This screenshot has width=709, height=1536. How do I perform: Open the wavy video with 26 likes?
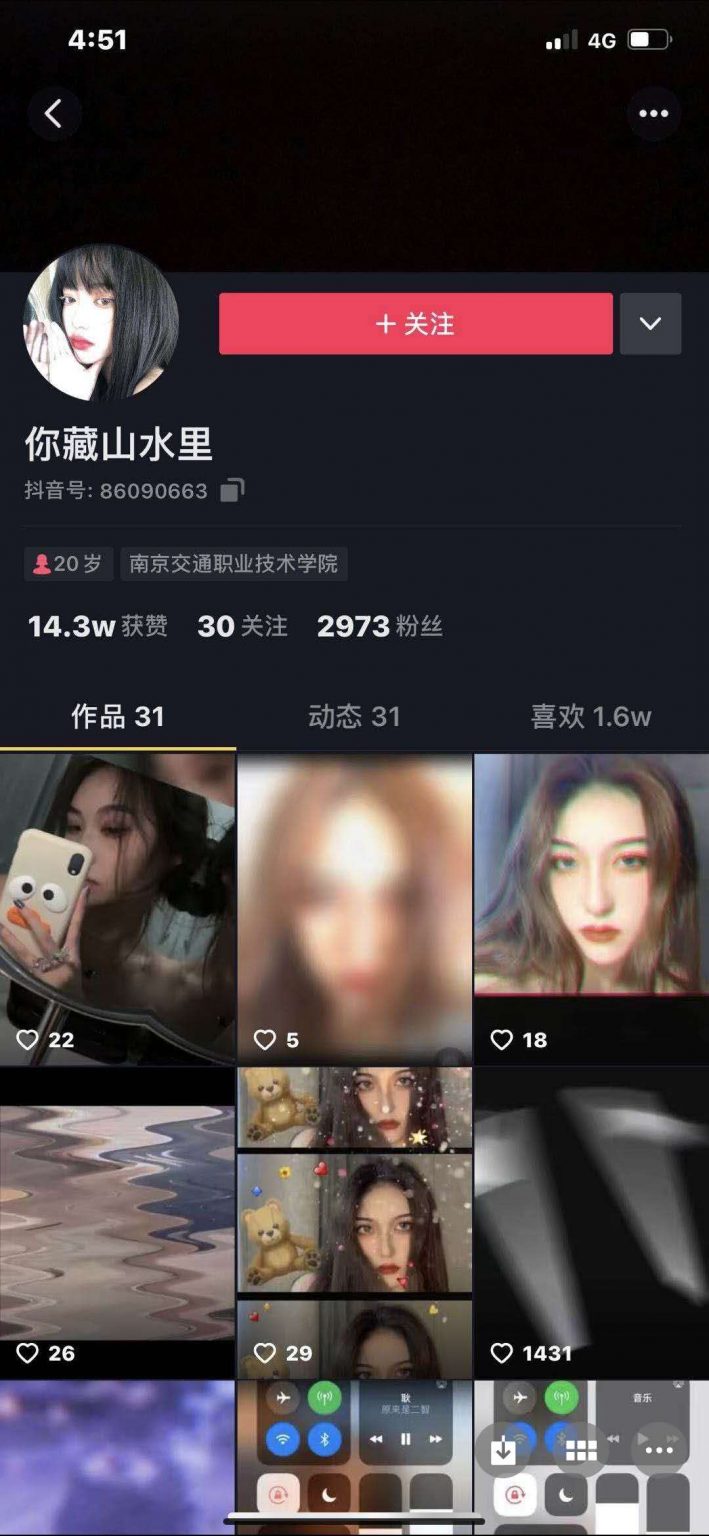[117, 1222]
